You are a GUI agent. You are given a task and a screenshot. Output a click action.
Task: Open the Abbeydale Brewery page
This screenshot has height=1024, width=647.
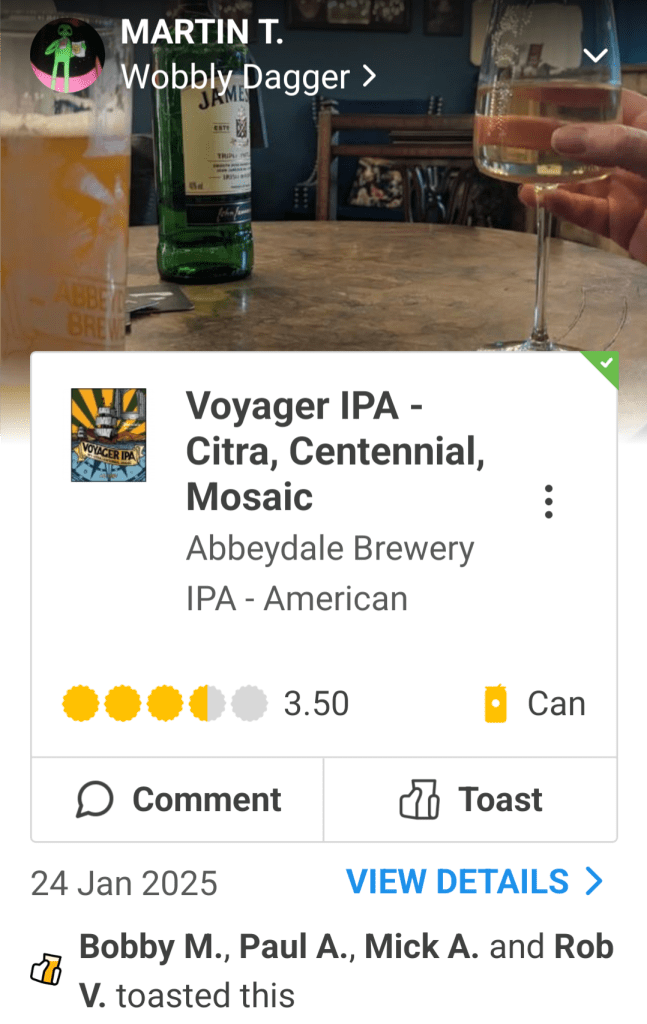(x=330, y=549)
